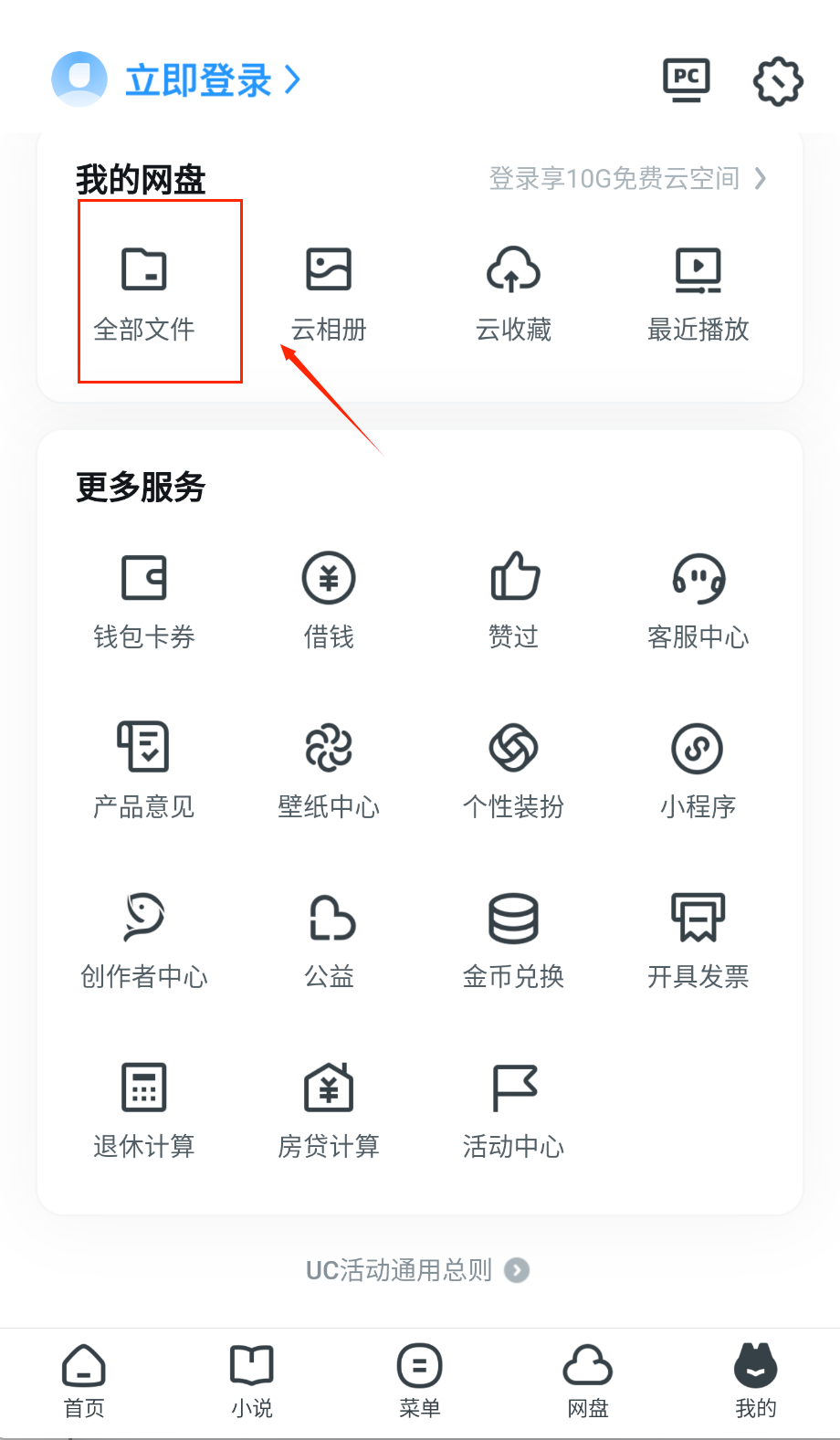Open the settings gear

click(x=778, y=81)
